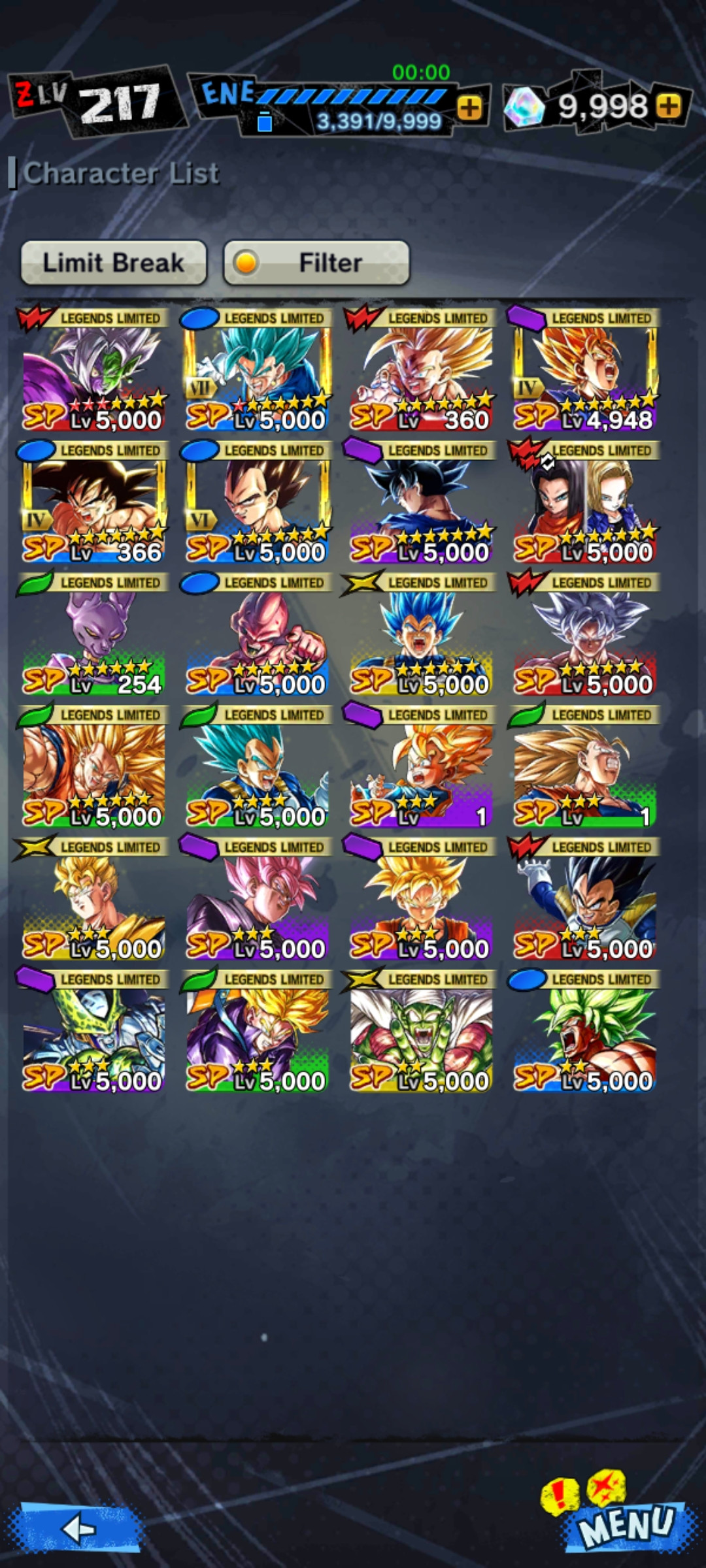Open the Beerus Lv 254 card
This screenshot has width=706, height=1568.
[x=93, y=634]
